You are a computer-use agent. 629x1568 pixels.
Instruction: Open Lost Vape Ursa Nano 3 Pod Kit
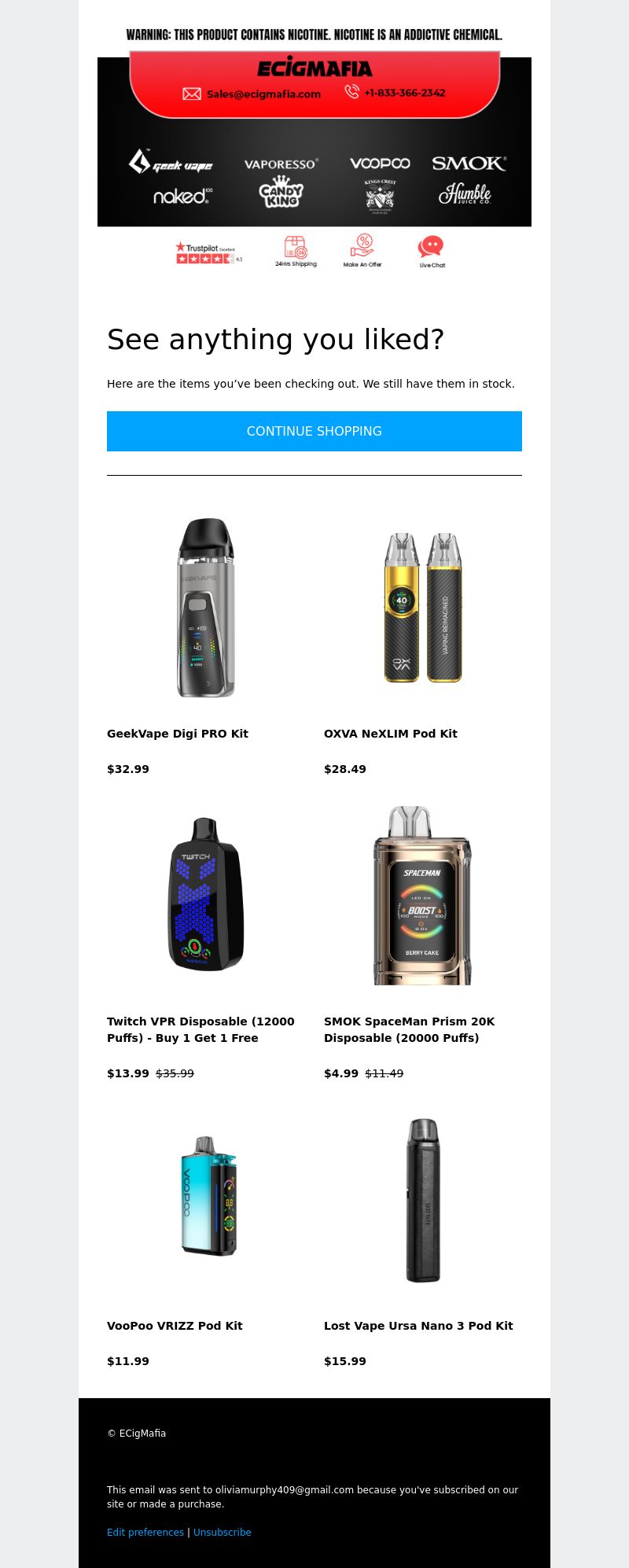pyautogui.click(x=418, y=1326)
